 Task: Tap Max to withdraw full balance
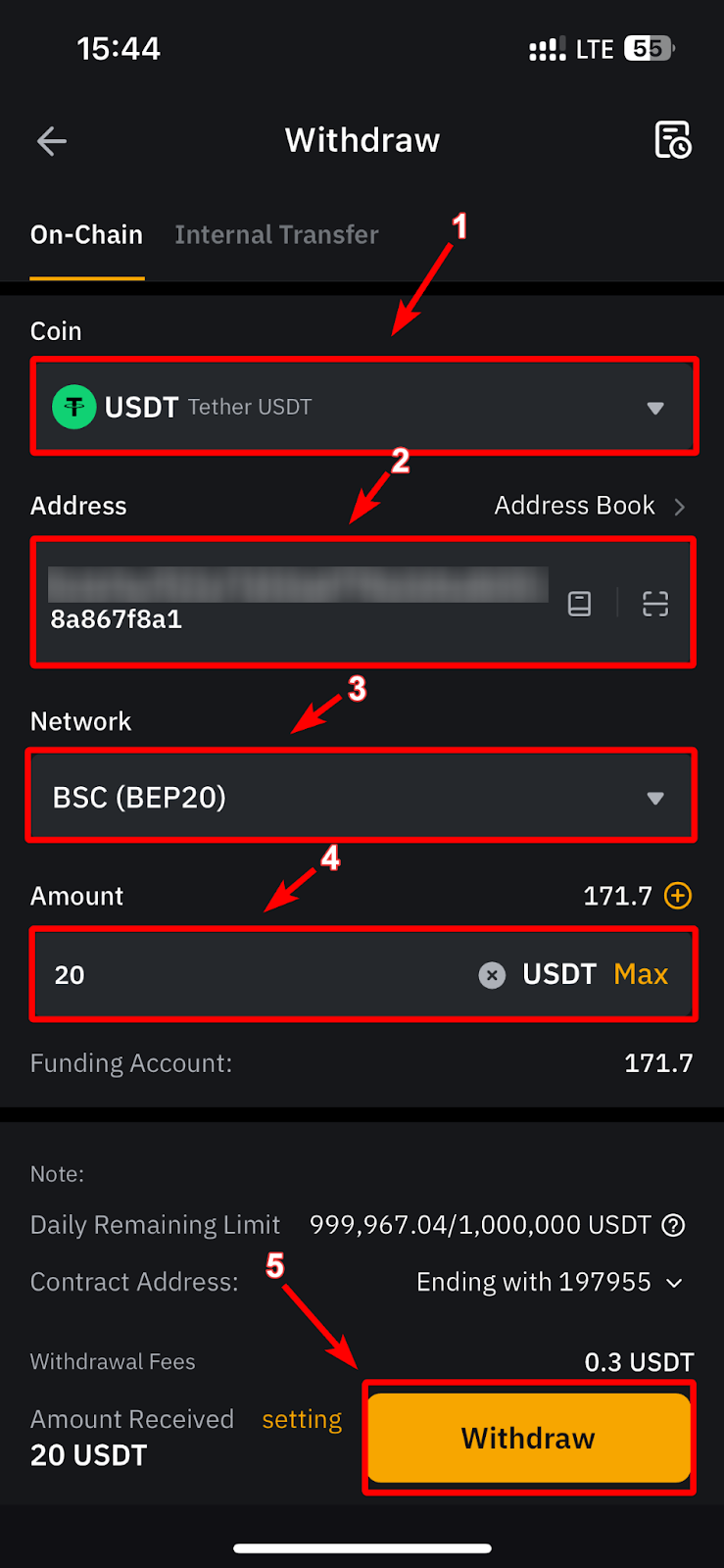641,974
